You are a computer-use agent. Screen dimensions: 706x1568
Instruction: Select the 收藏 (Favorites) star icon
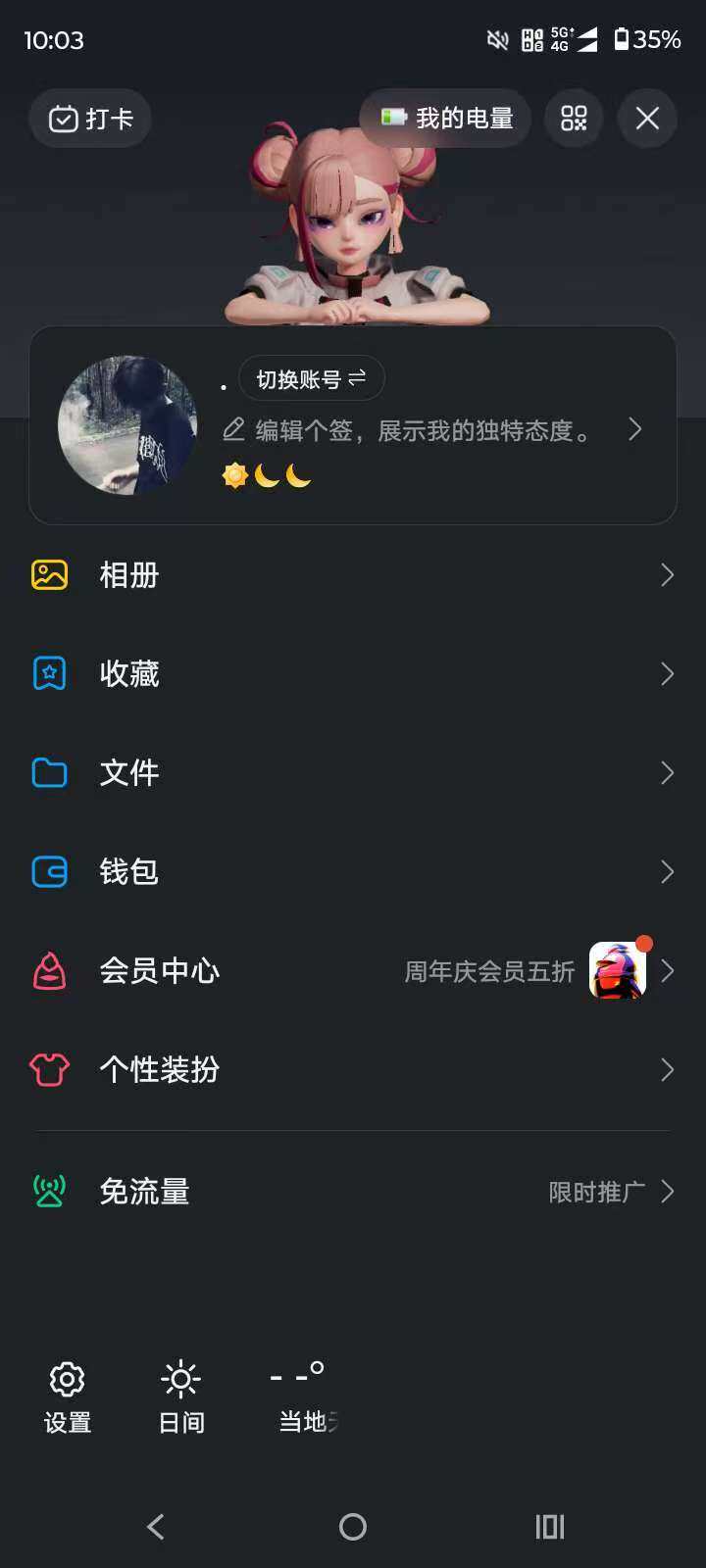[x=47, y=672]
